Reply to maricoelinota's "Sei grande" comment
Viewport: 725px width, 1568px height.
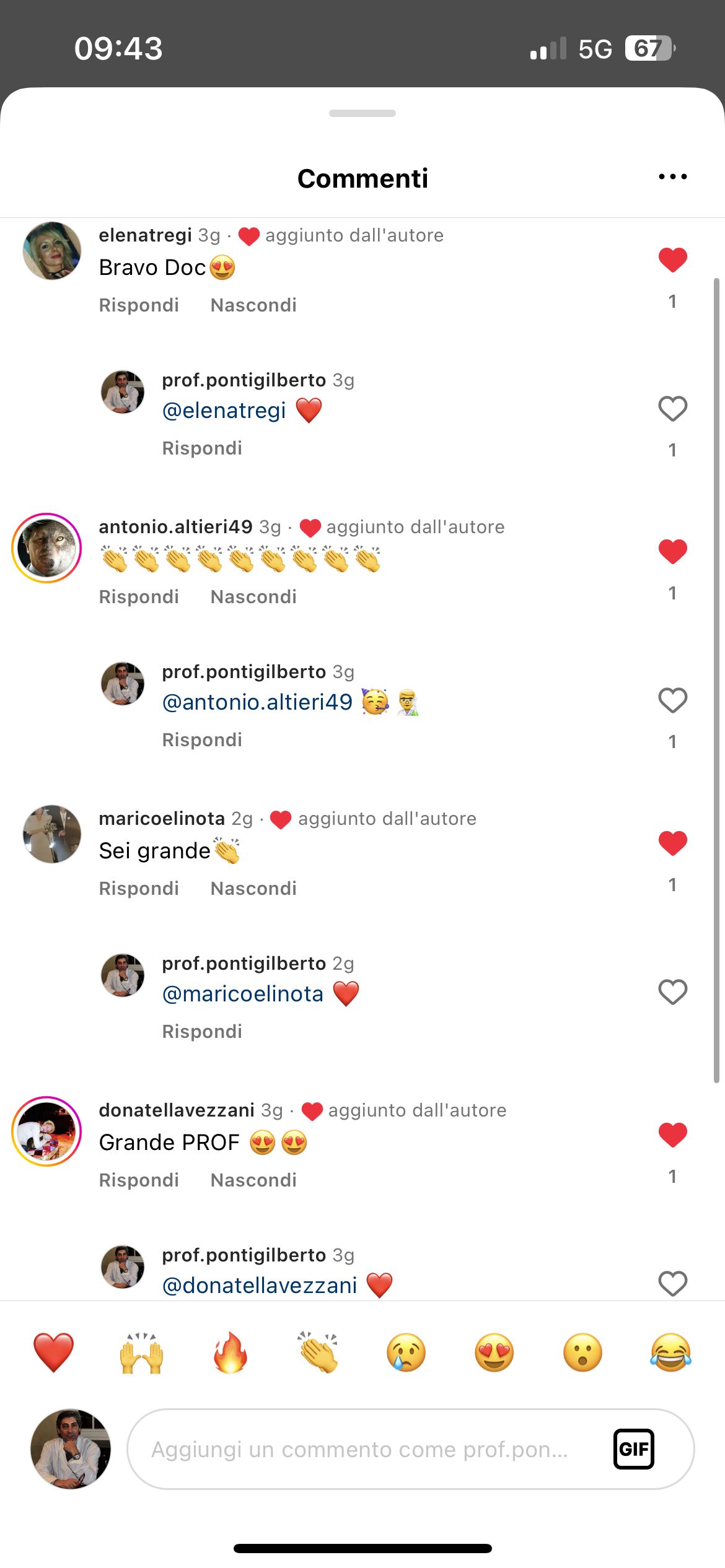[139, 889]
